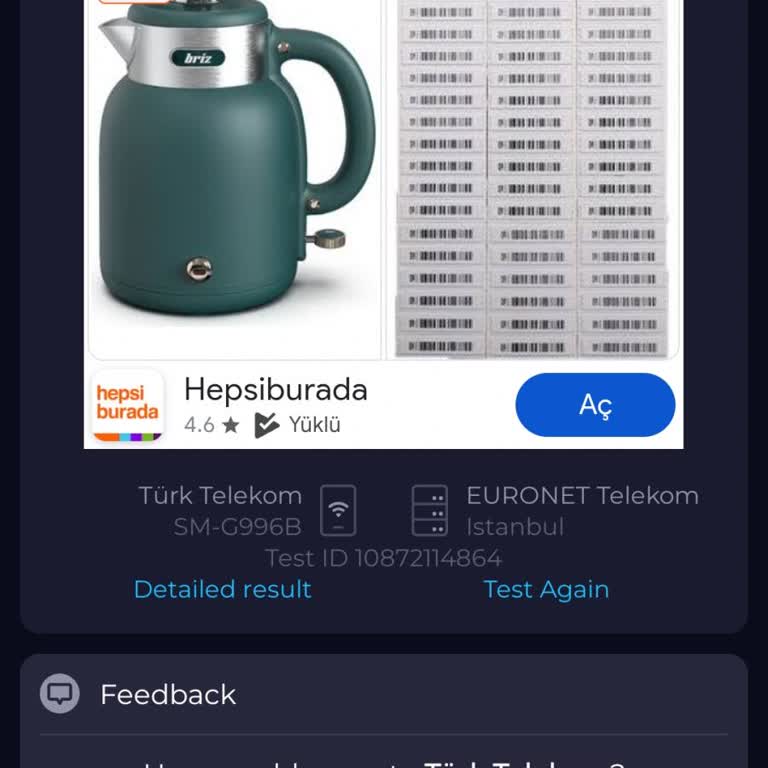Open the Detailed result link
This screenshot has height=768, width=768.
pos(222,590)
